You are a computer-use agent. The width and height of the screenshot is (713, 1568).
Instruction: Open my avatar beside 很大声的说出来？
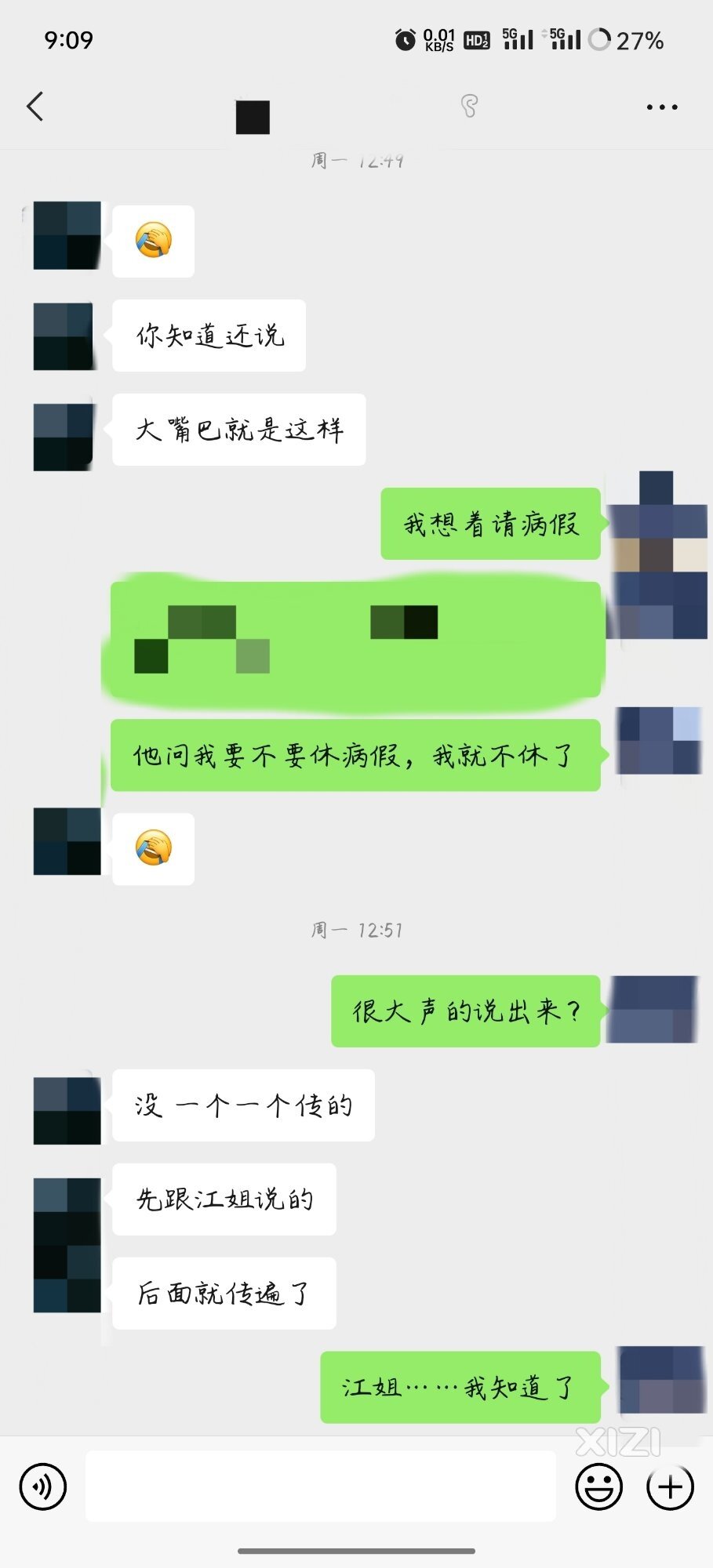tap(653, 1010)
